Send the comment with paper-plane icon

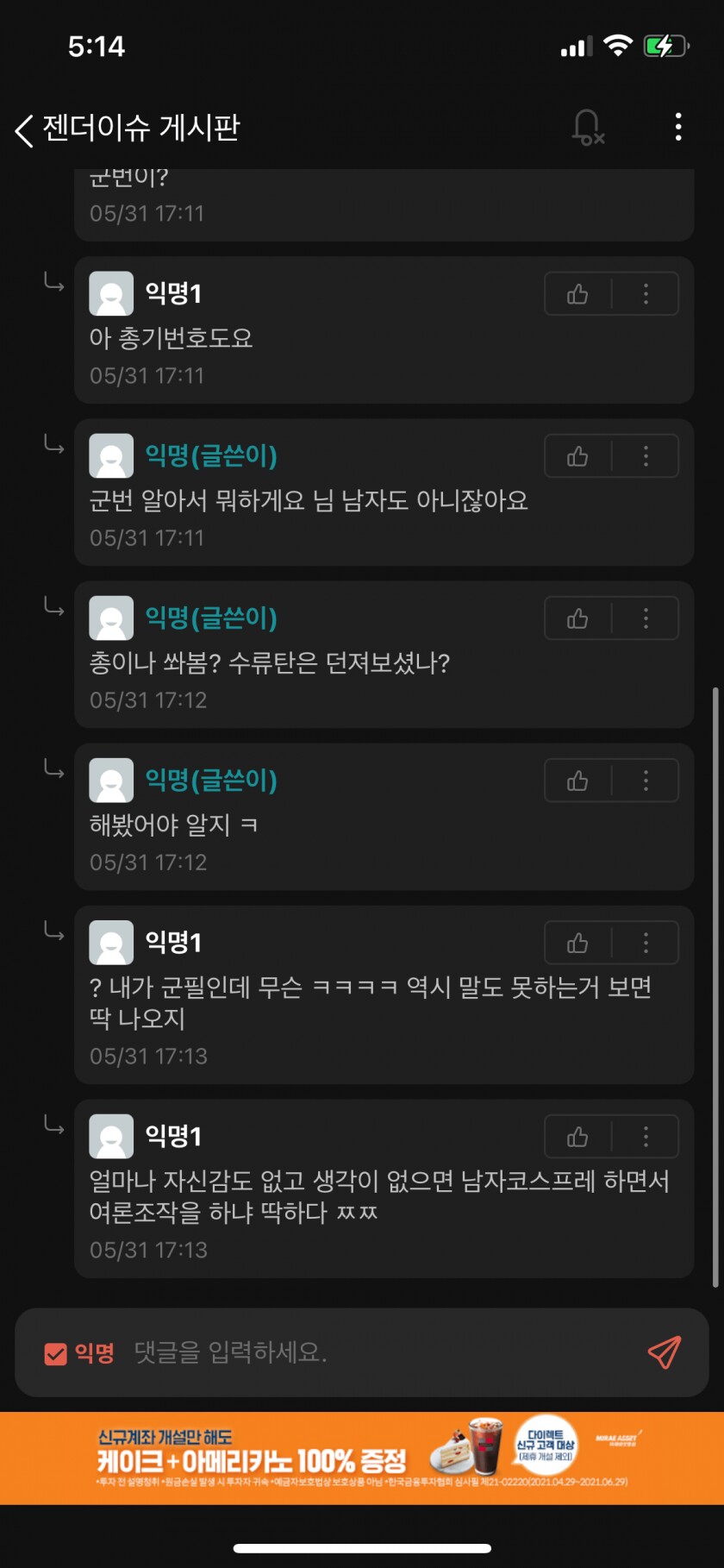point(664,1352)
